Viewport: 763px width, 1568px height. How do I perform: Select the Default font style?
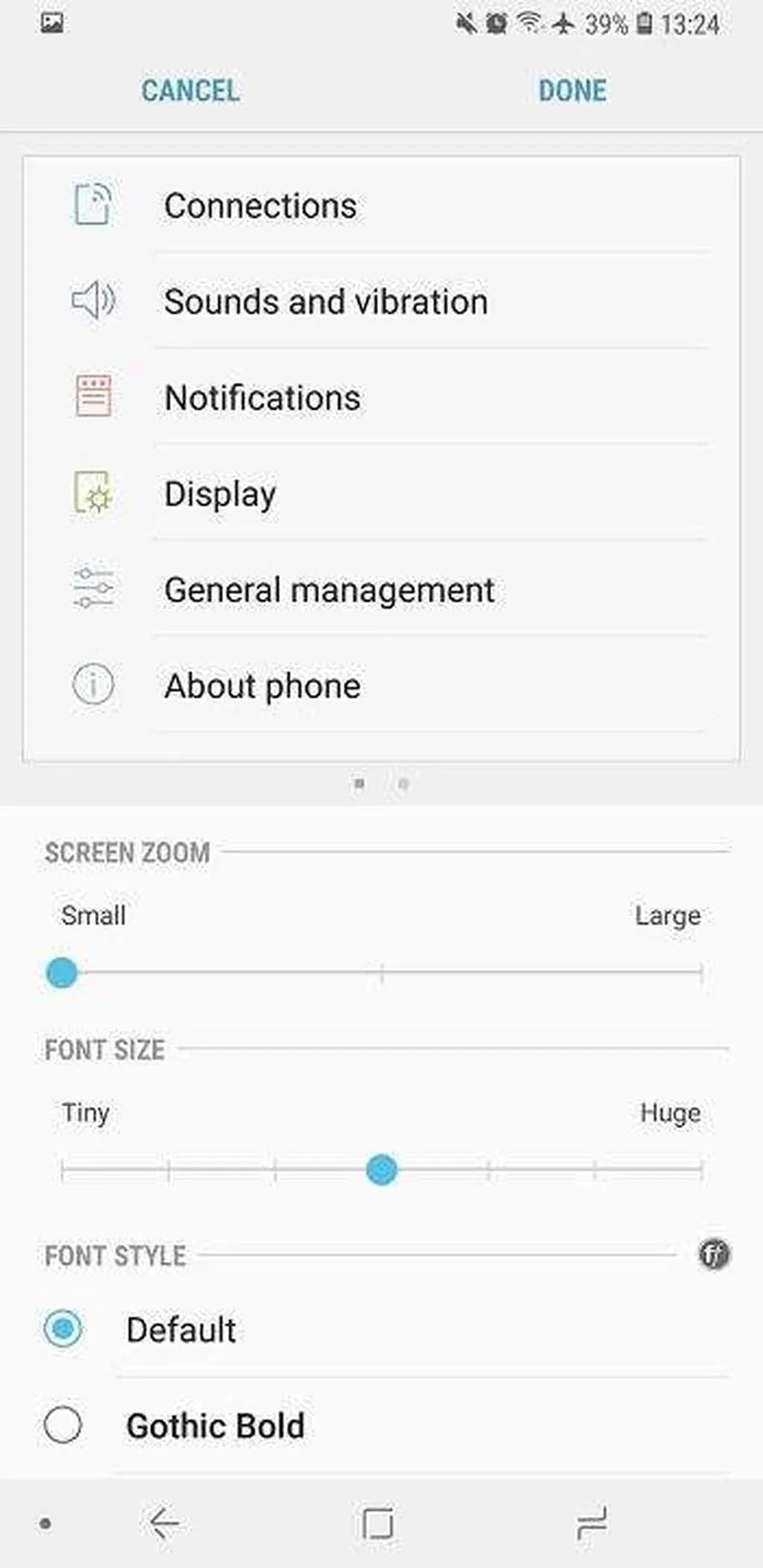[64, 1329]
